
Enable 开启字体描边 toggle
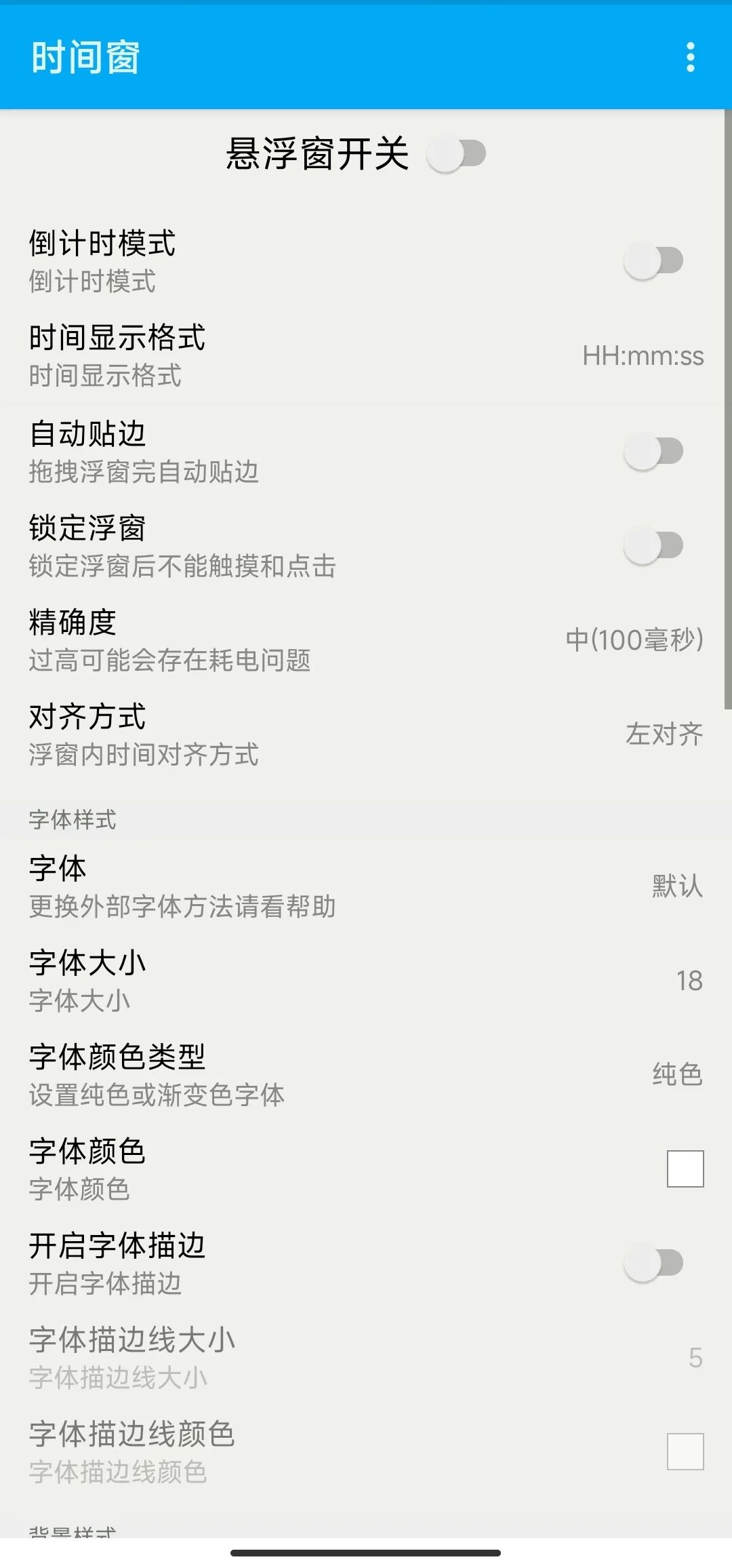[x=653, y=1263]
